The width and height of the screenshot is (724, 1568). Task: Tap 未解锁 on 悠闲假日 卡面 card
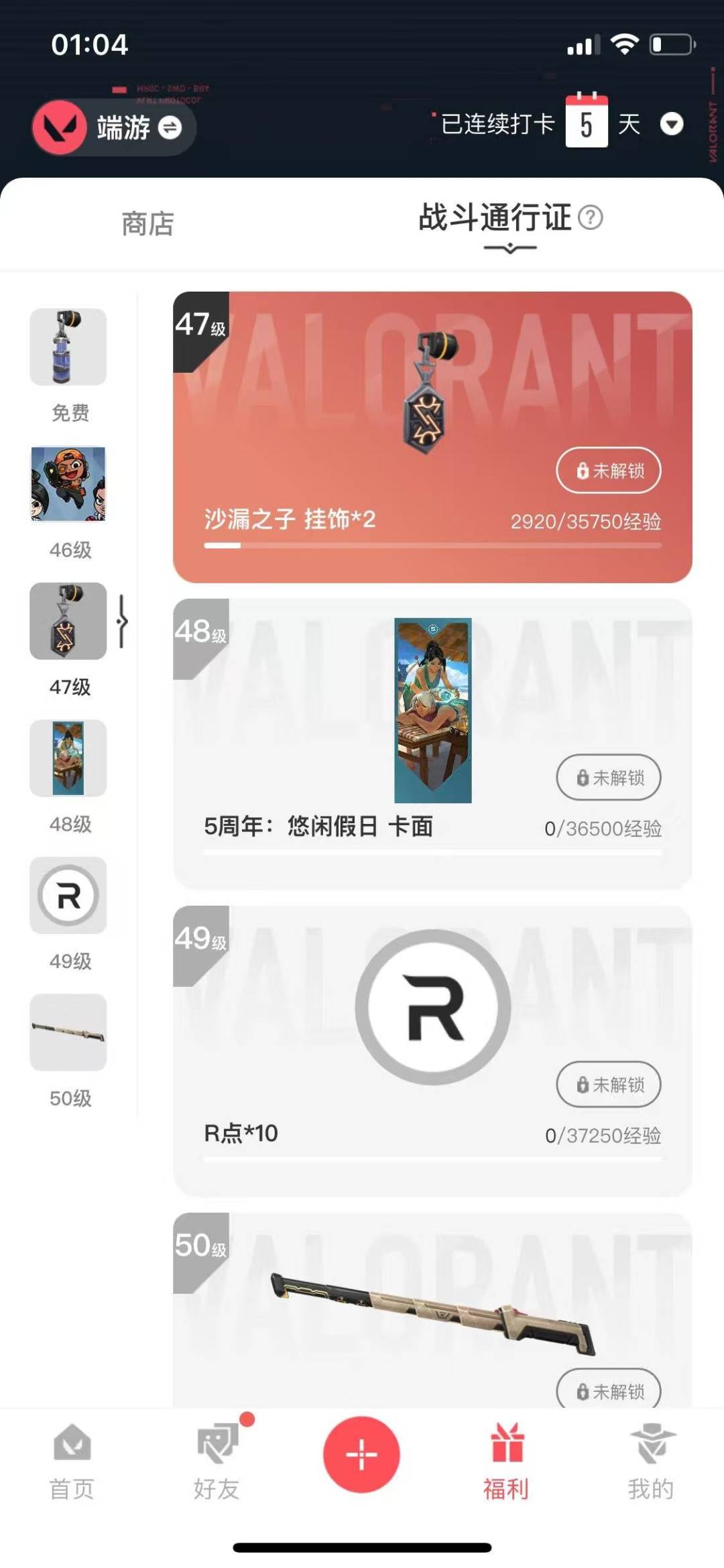[x=609, y=778]
